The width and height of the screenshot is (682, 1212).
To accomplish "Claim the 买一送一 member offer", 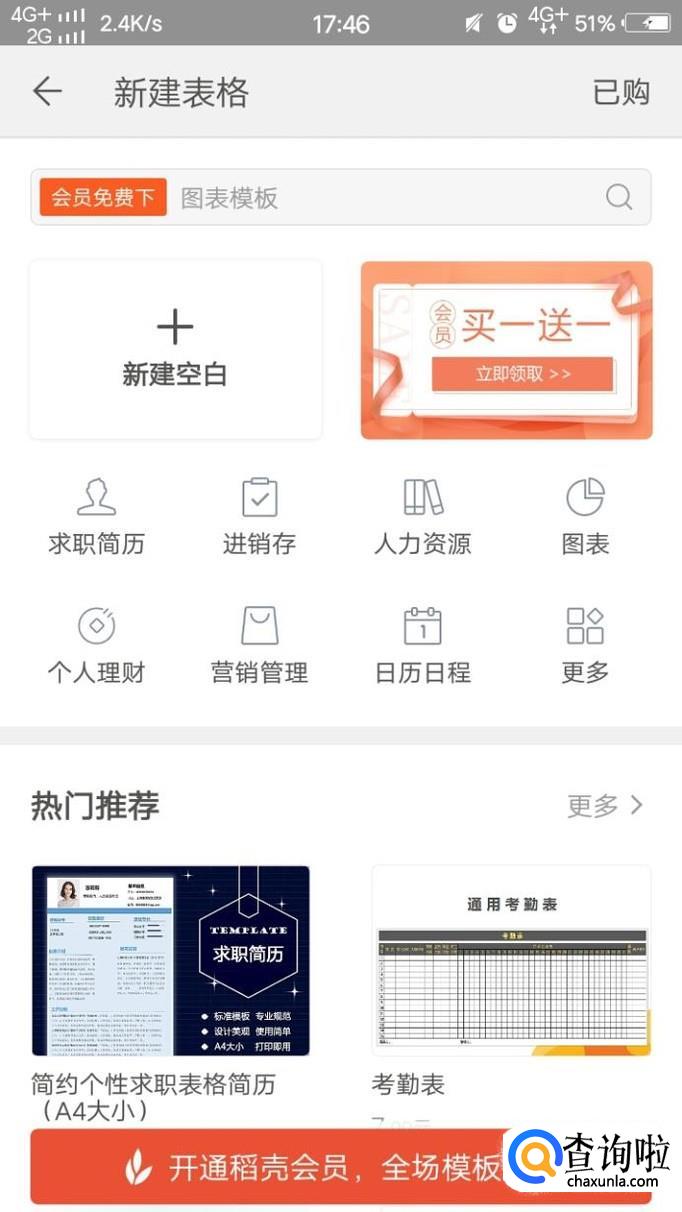I will tap(522, 374).
